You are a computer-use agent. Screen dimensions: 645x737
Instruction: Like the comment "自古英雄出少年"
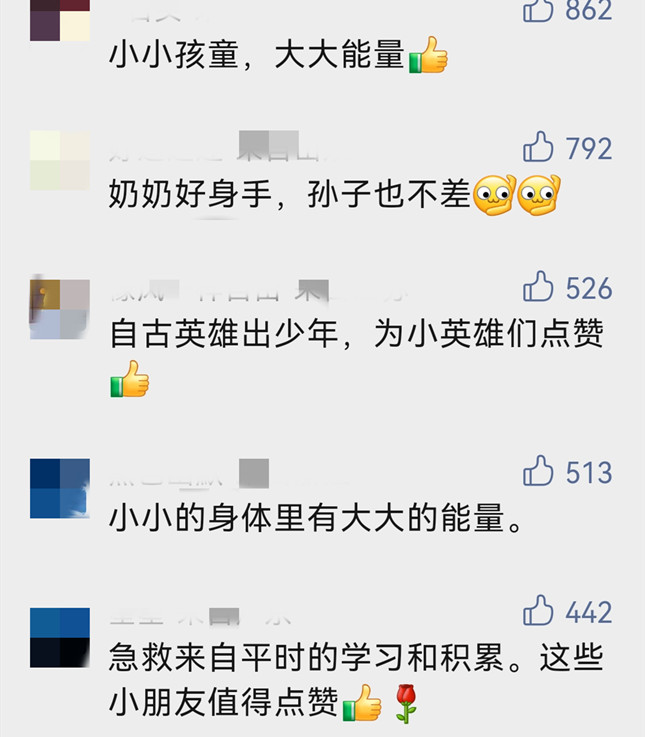coord(539,288)
